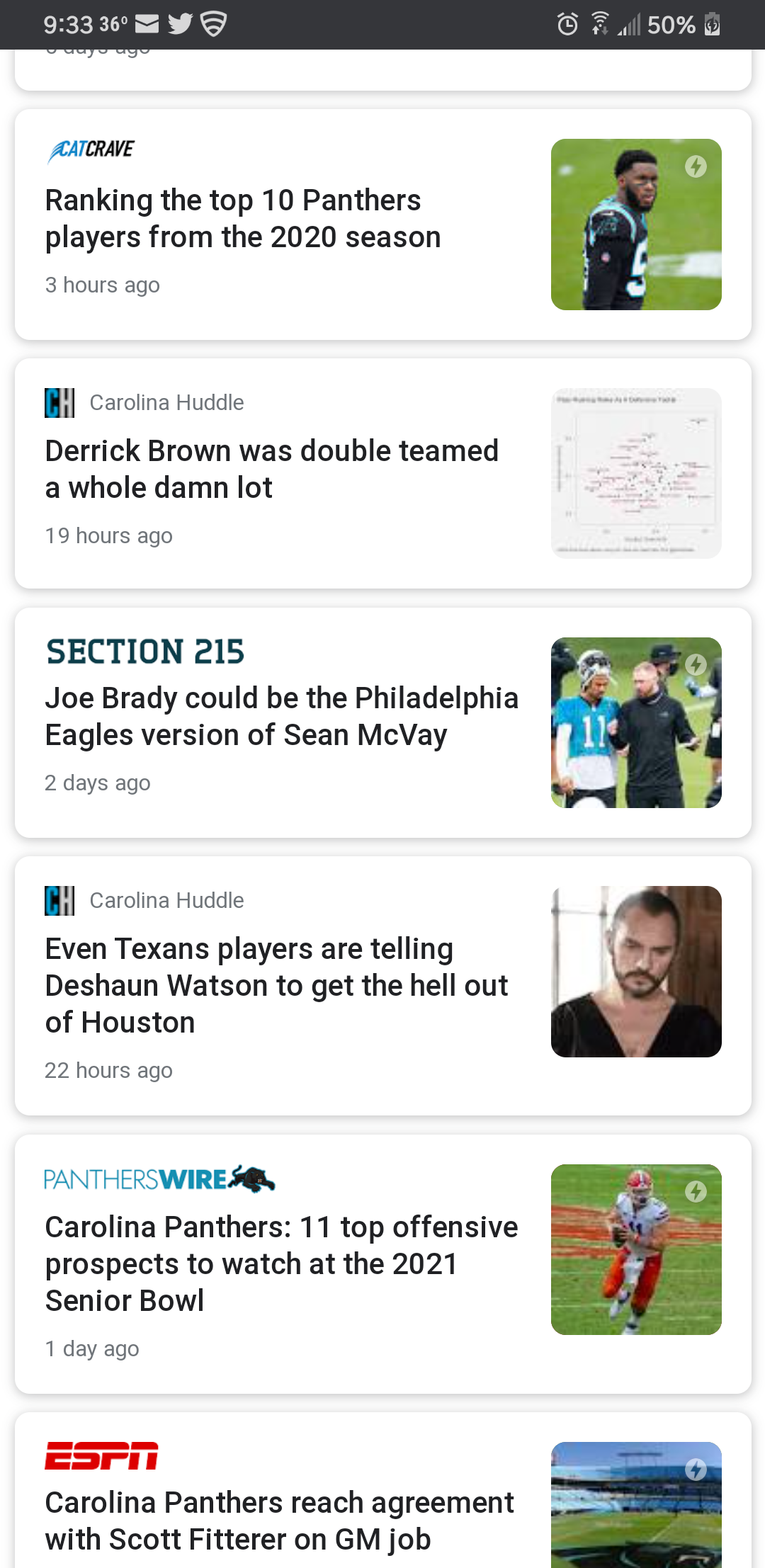Image resolution: width=765 pixels, height=1568 pixels.
Task: Read ESPN article about Scott Fitterer GM job
Action: (x=279, y=1521)
